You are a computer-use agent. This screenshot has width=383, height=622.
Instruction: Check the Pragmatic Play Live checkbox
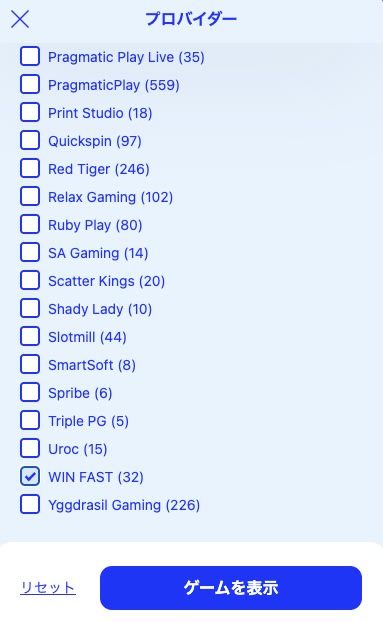coord(30,56)
